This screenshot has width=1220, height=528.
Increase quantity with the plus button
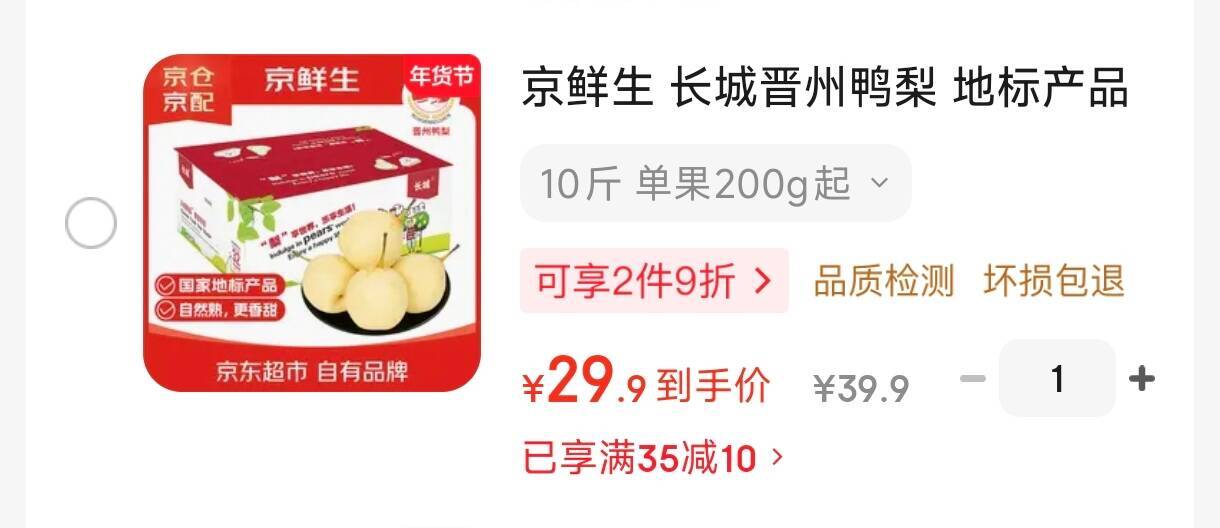point(1141,379)
